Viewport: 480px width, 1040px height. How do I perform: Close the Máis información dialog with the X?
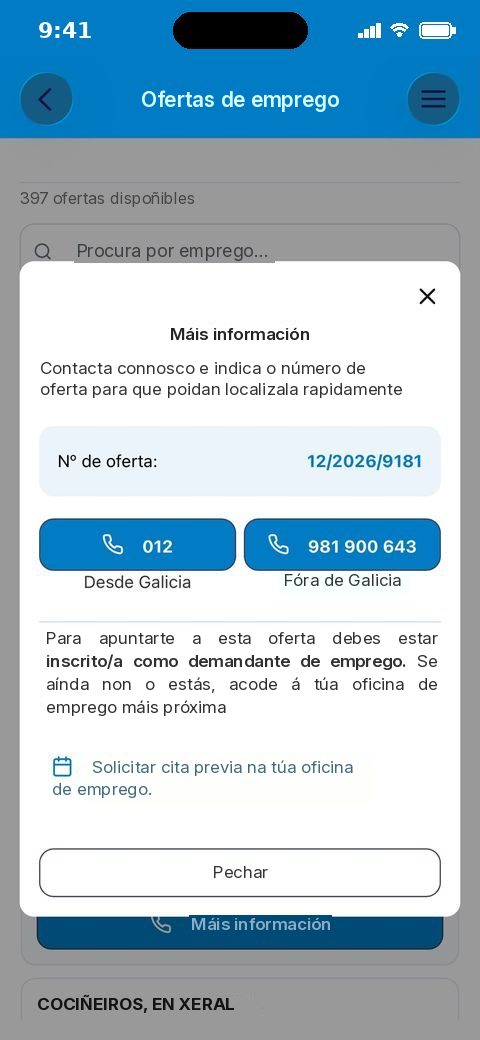tap(428, 296)
